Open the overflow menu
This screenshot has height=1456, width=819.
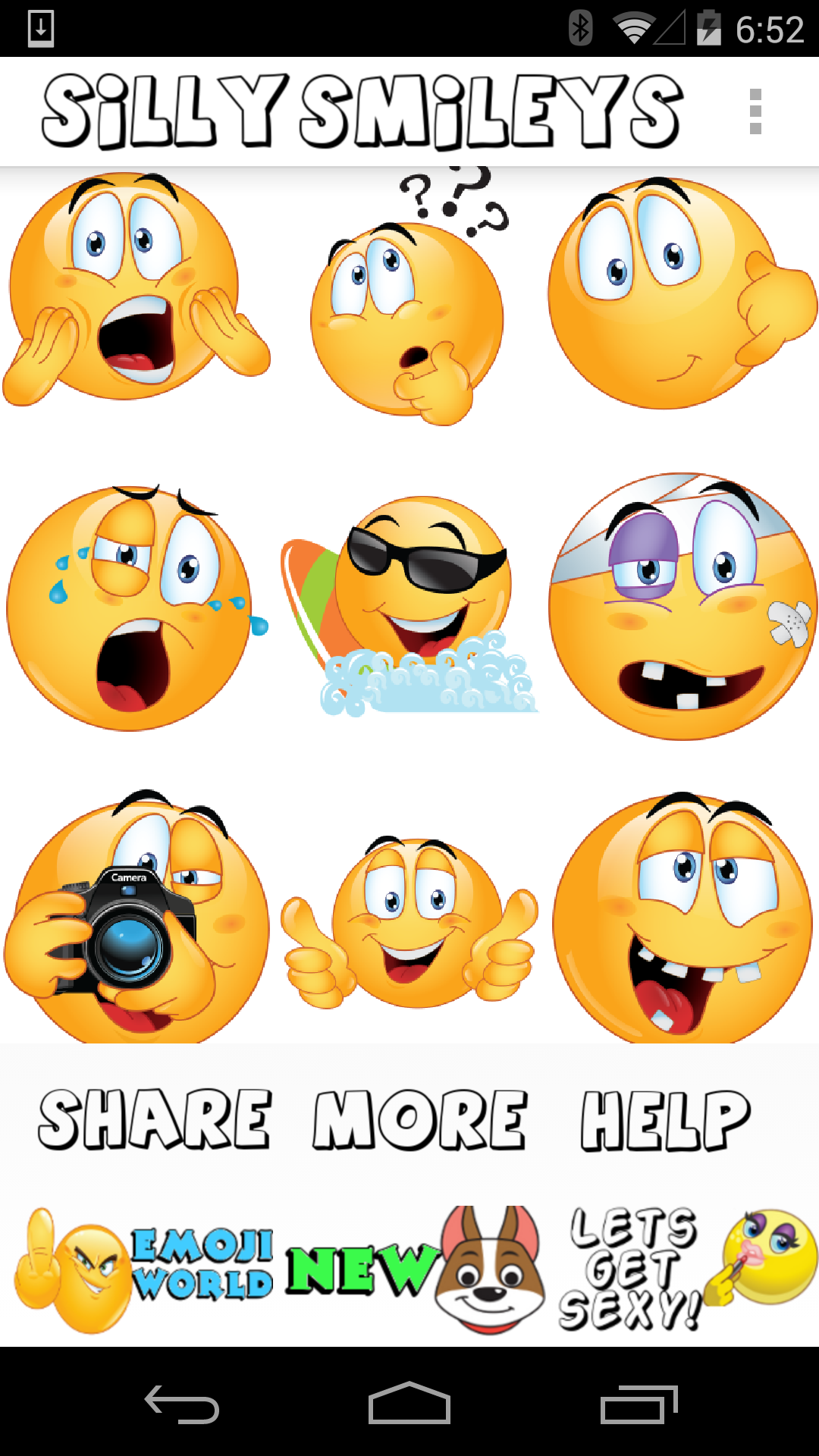click(755, 111)
